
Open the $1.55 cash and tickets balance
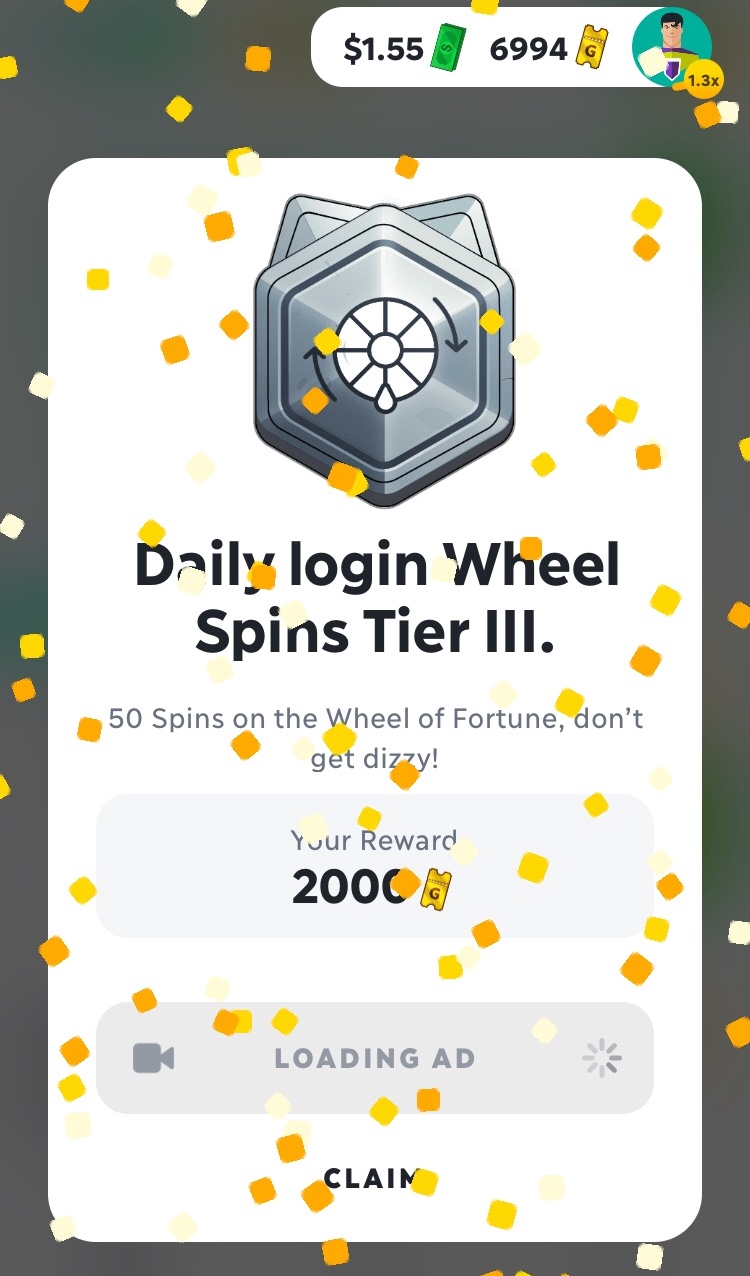click(x=472, y=47)
